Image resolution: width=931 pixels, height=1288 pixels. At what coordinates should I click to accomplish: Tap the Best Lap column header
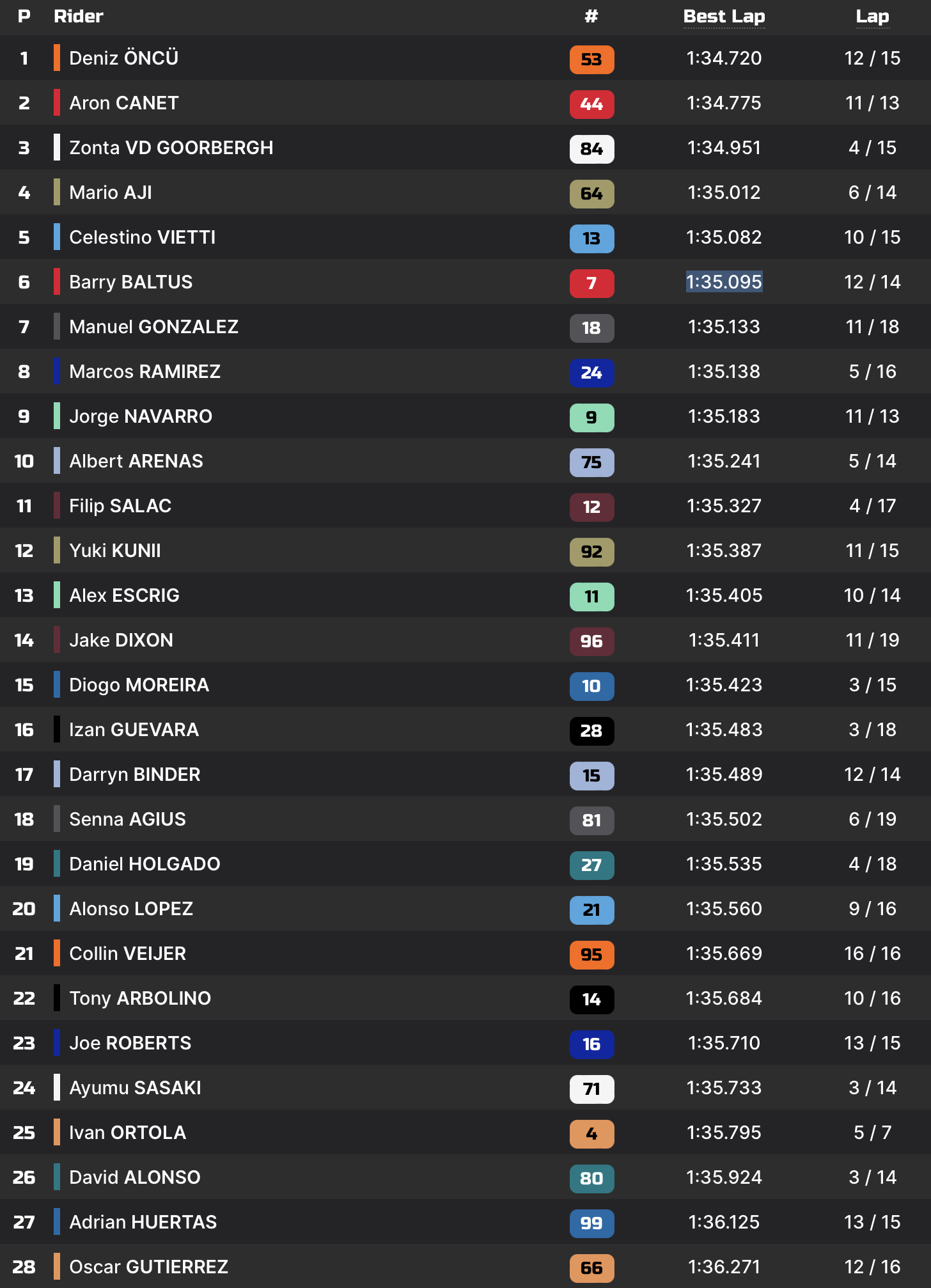click(724, 17)
